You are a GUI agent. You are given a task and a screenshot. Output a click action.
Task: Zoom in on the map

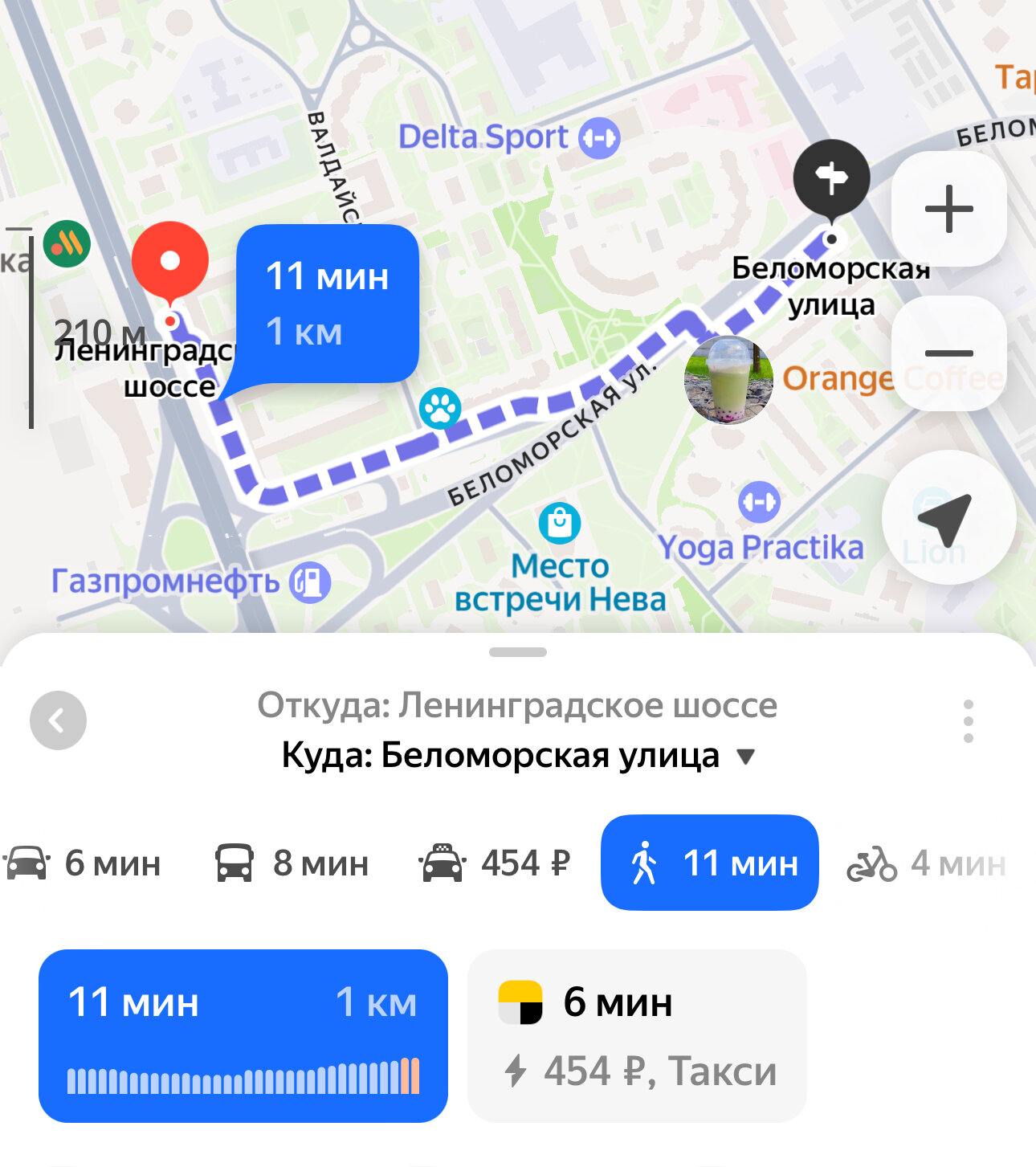(x=948, y=209)
